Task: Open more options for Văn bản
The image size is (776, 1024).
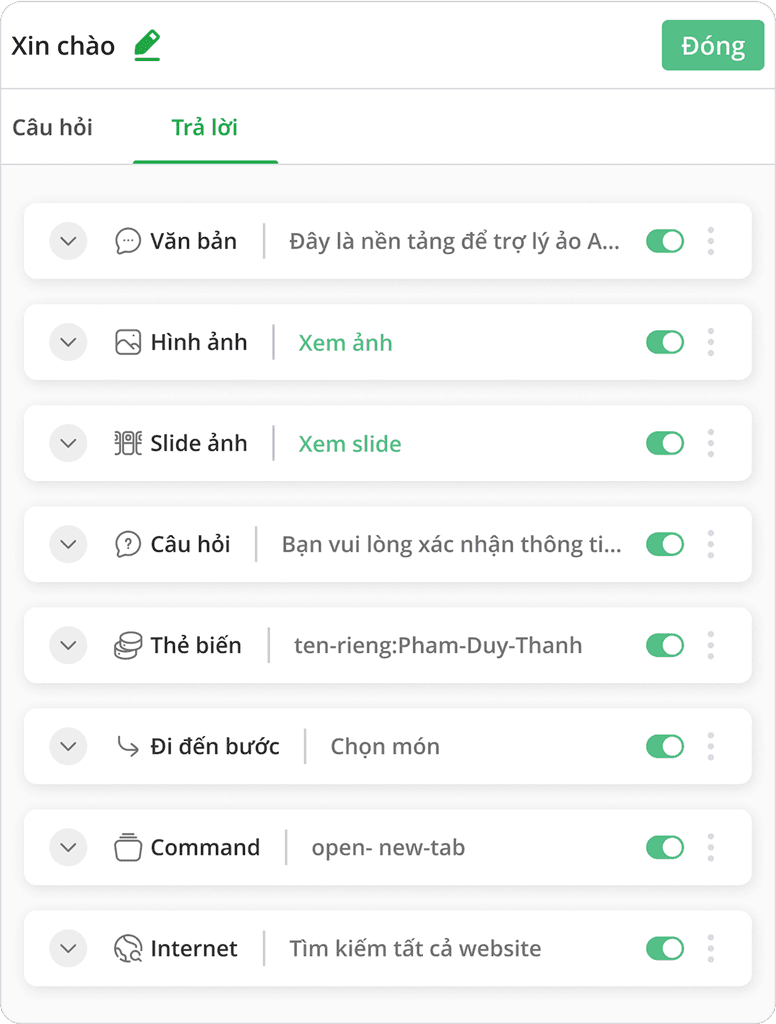Action: coord(711,241)
